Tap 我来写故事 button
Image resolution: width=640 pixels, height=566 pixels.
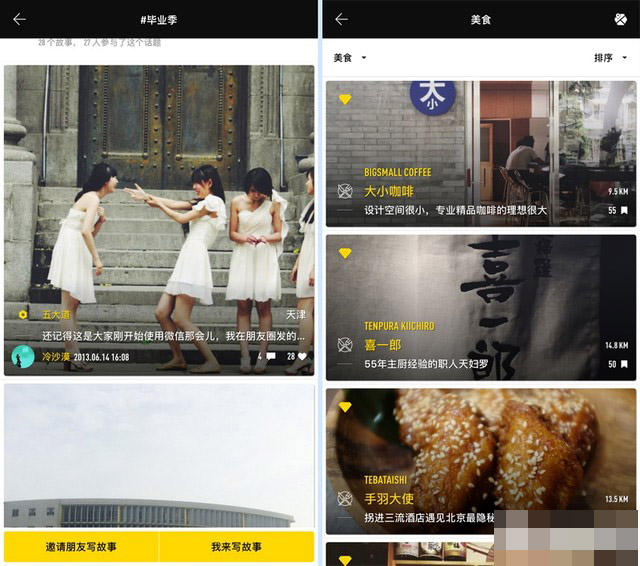click(x=236, y=547)
